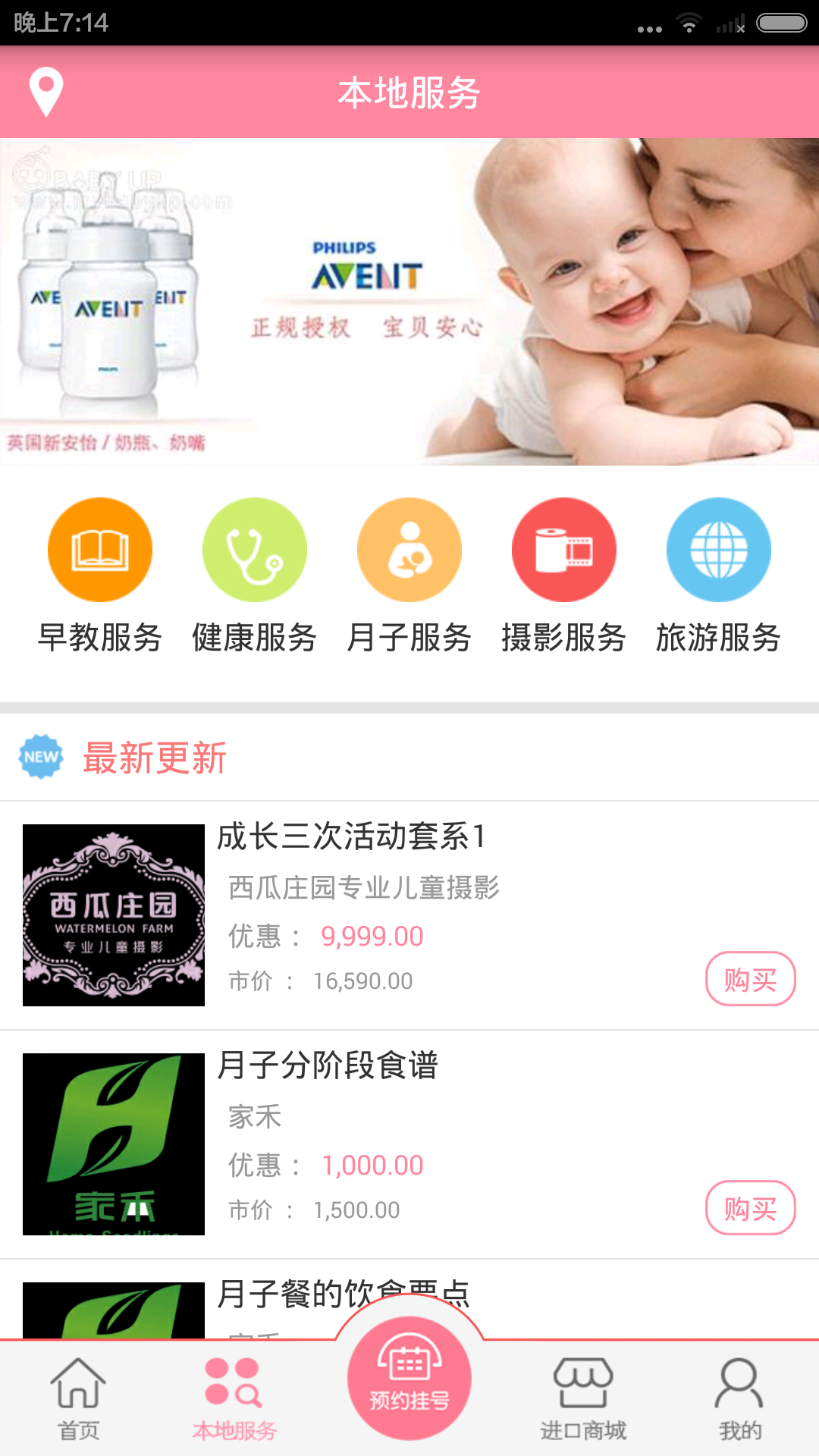Select 早教服务 category
The image size is (819, 1456).
(100, 576)
